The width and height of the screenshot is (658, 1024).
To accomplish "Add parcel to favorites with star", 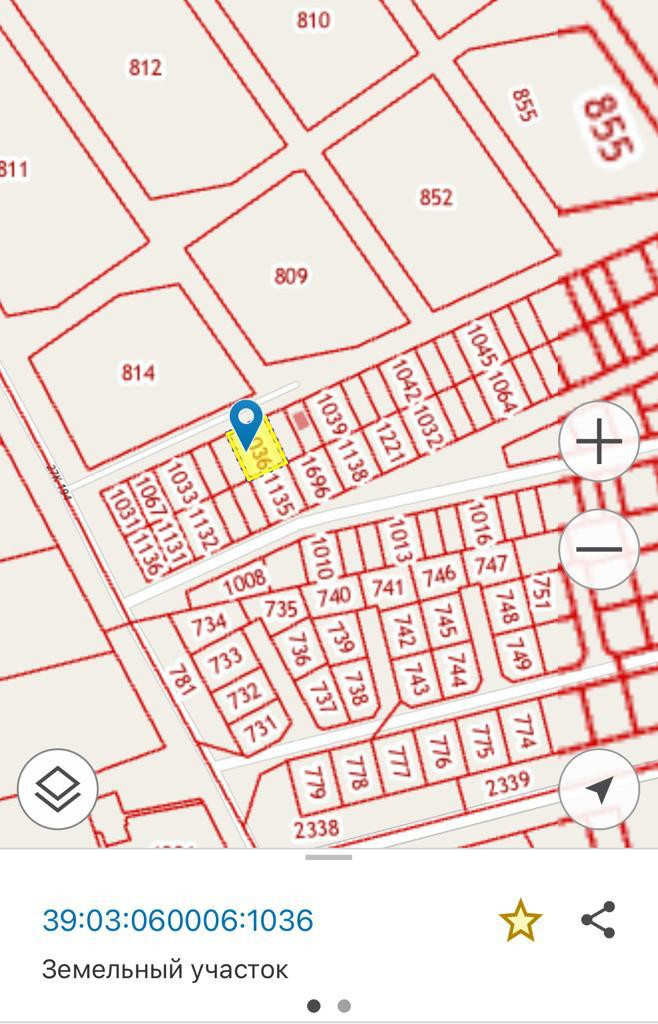I will tap(520, 920).
